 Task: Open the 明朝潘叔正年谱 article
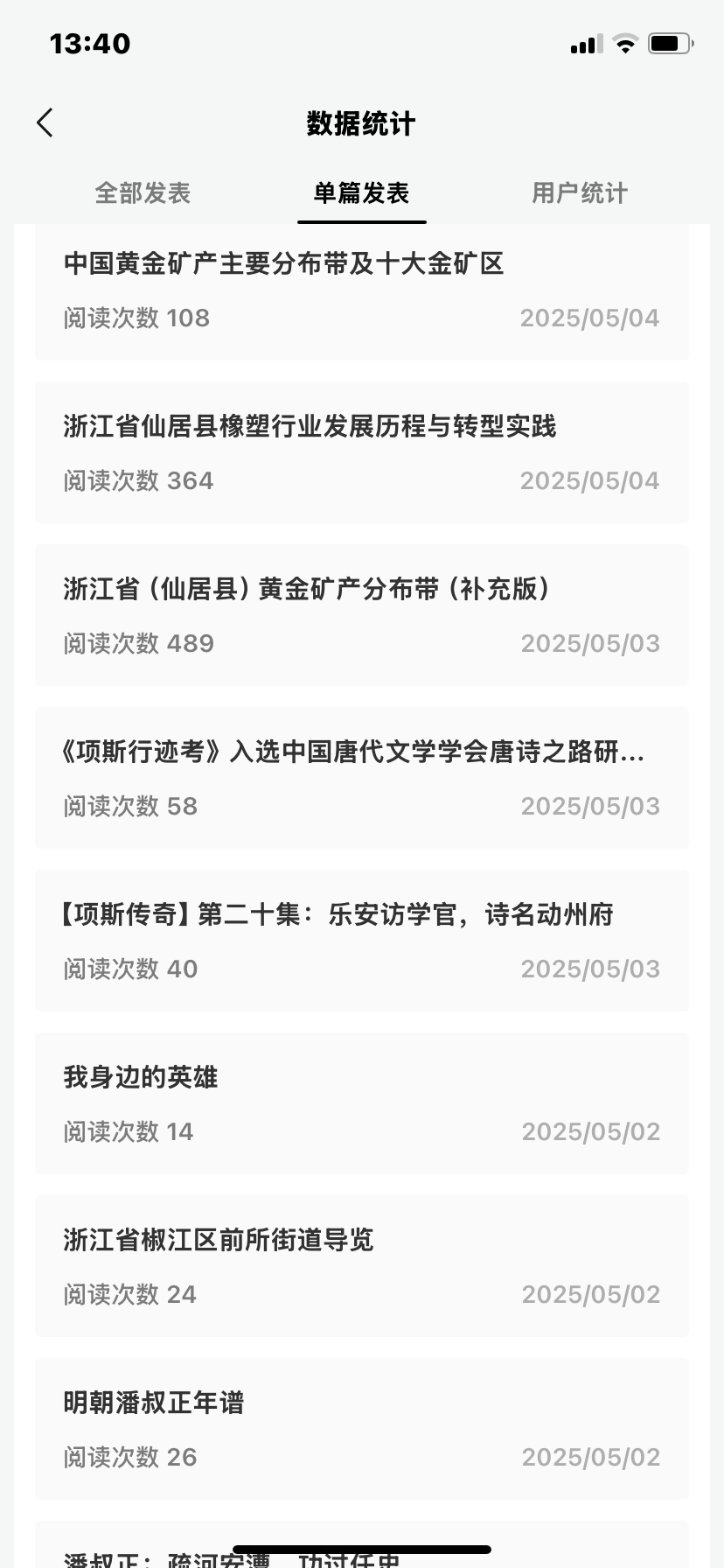(x=362, y=1429)
